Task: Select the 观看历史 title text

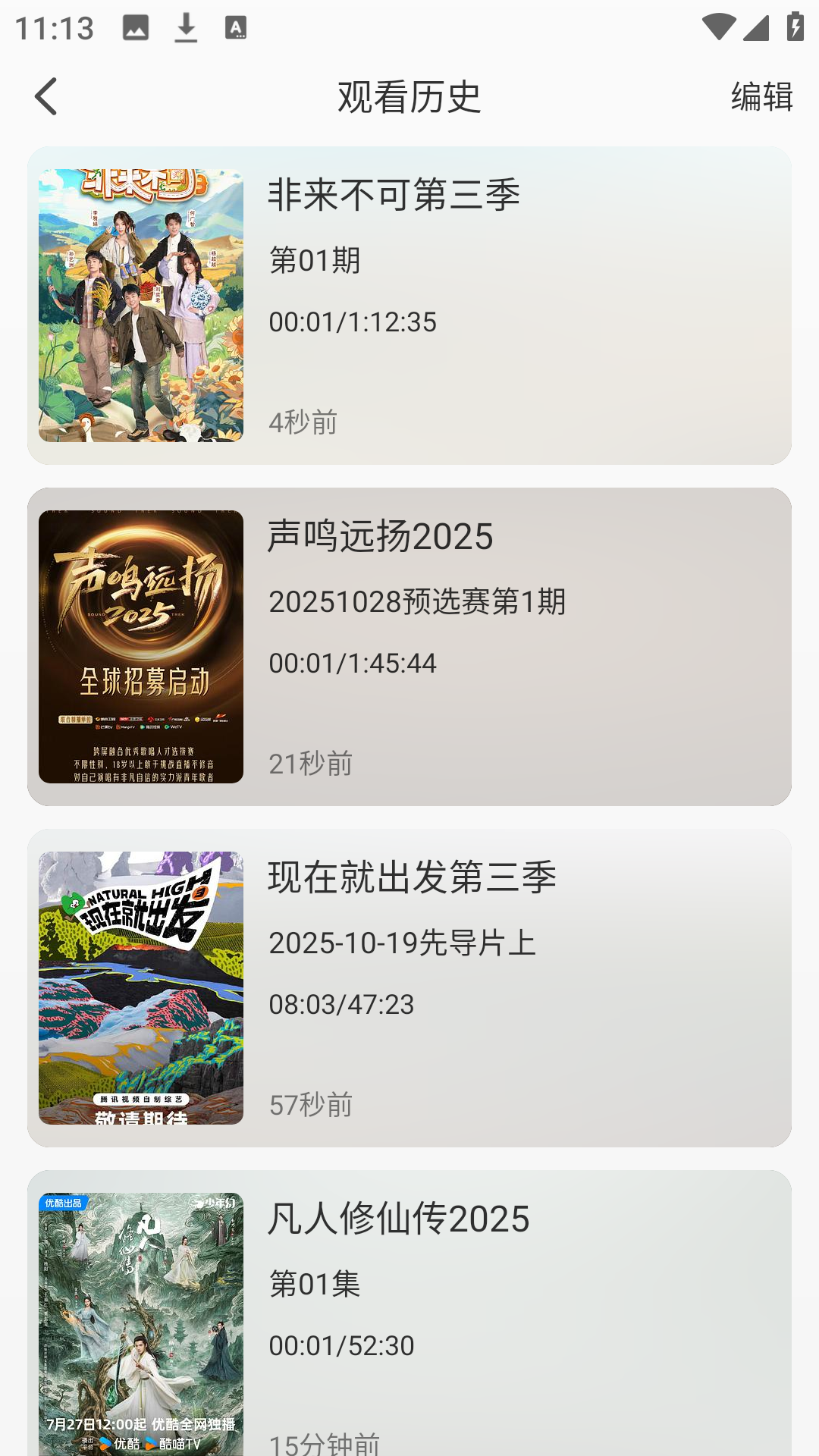Action: click(x=409, y=97)
